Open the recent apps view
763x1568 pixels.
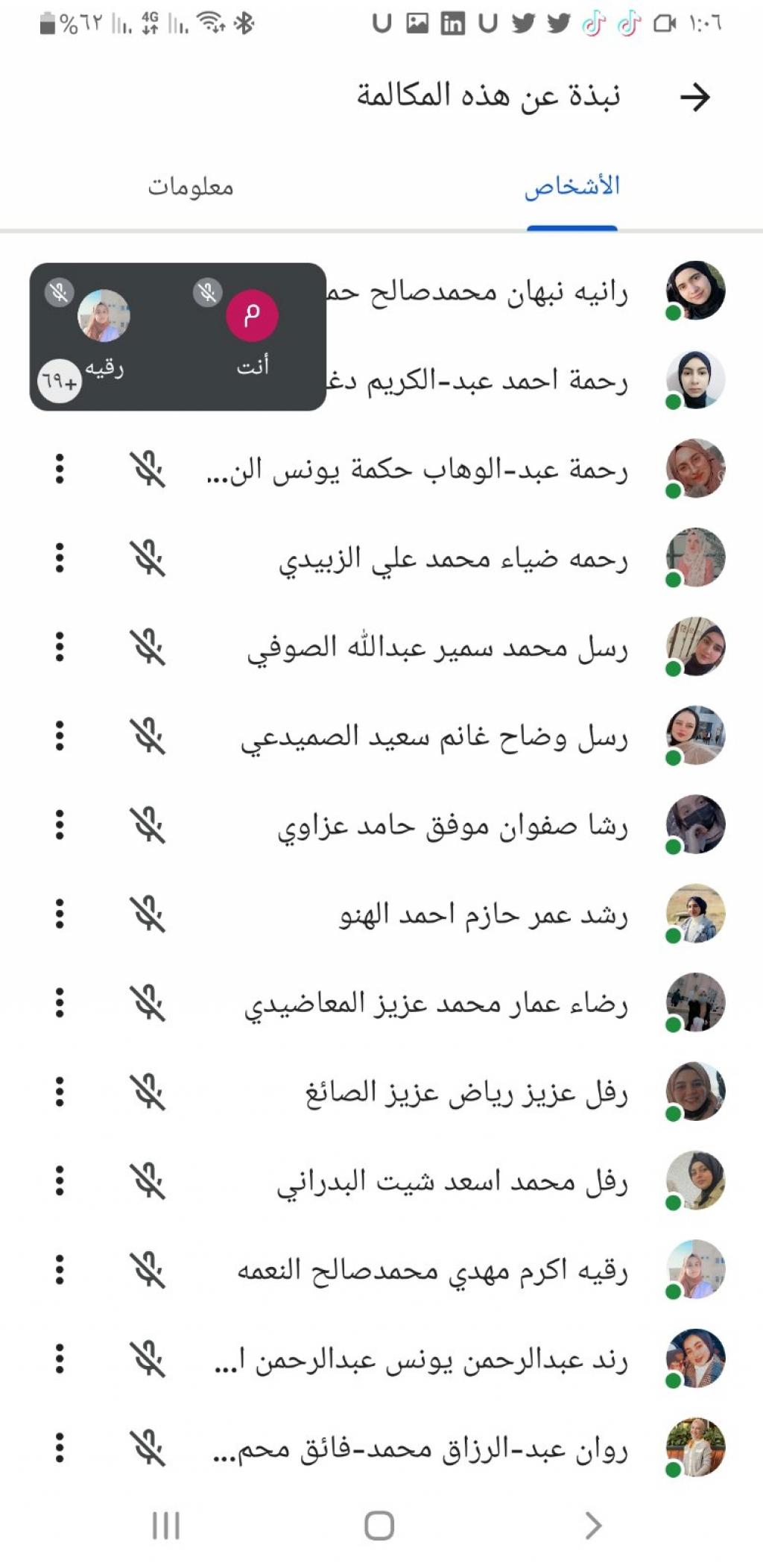tap(165, 1526)
